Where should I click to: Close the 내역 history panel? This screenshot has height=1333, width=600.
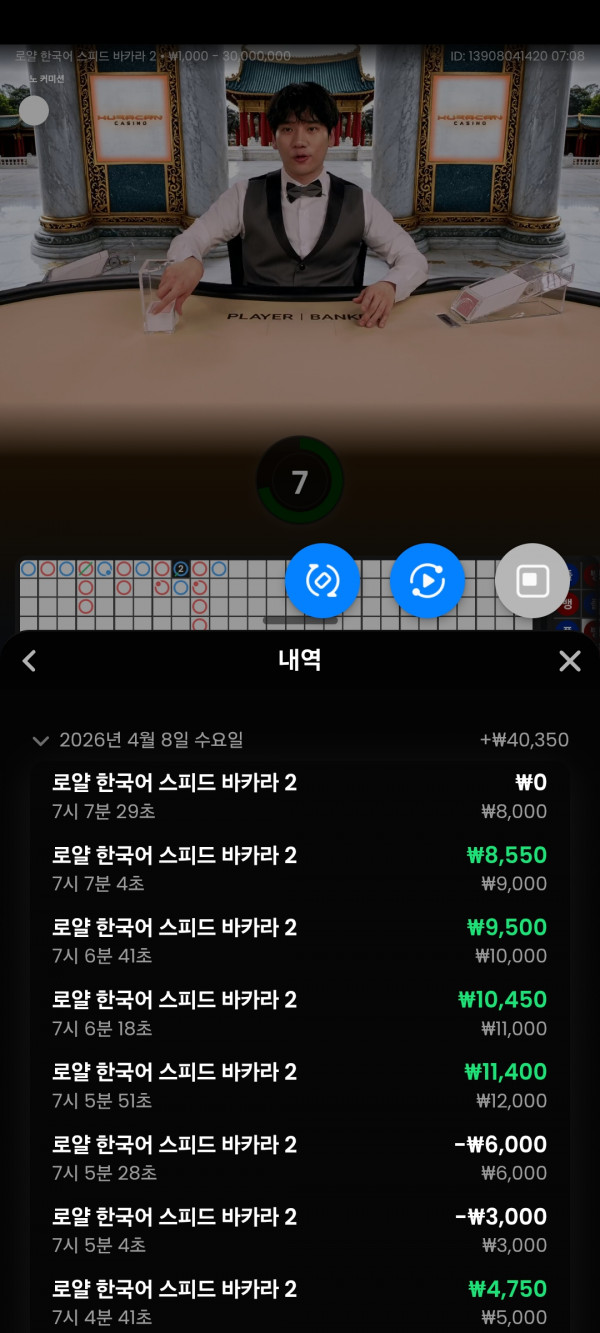569,660
